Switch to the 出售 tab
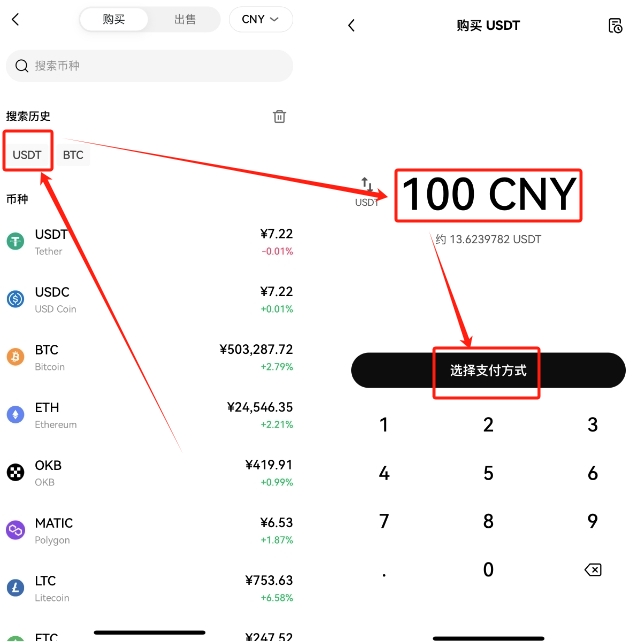 (185, 19)
